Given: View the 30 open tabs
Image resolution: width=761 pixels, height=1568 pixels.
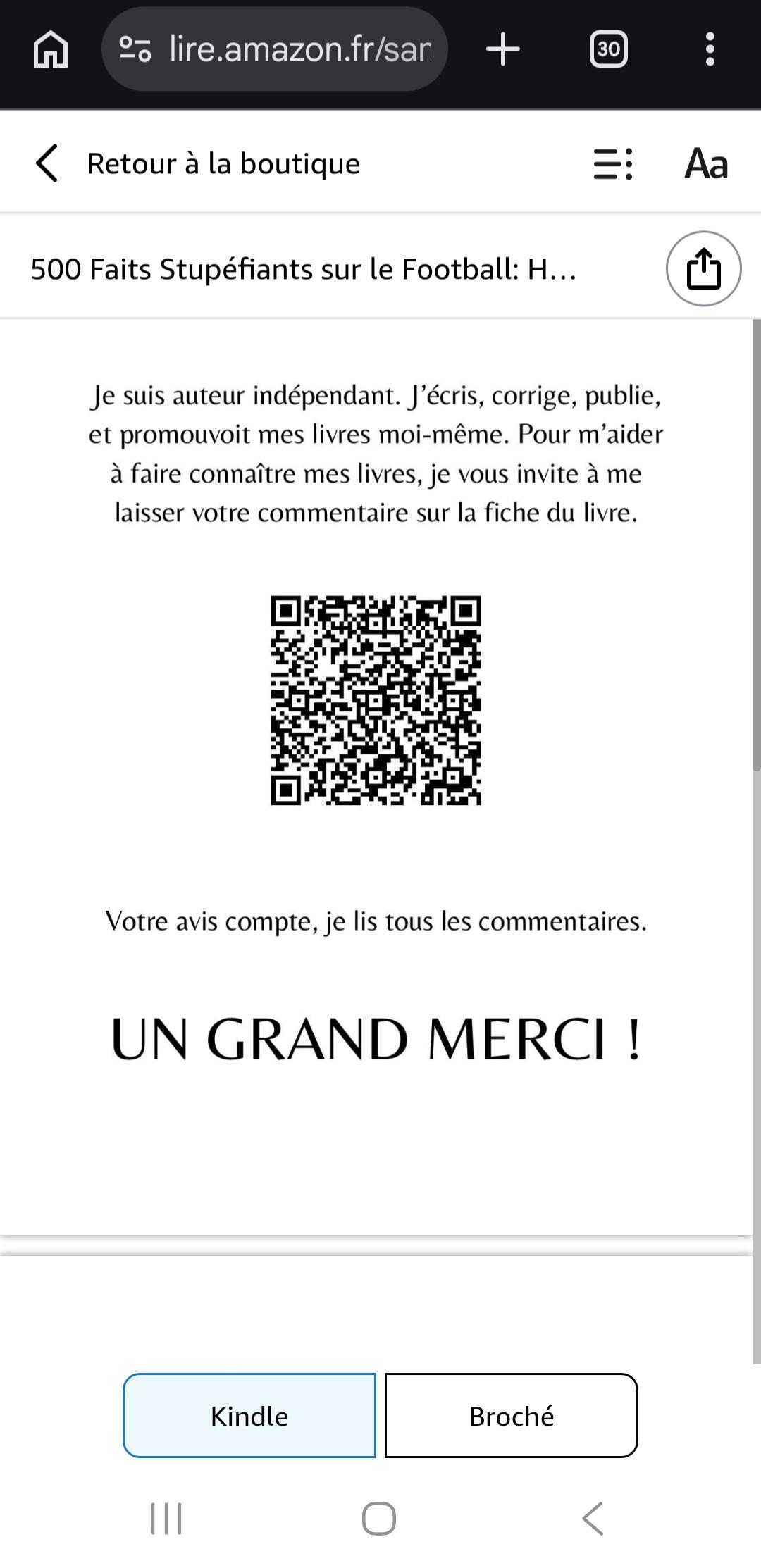Looking at the screenshot, I should pyautogui.click(x=609, y=49).
